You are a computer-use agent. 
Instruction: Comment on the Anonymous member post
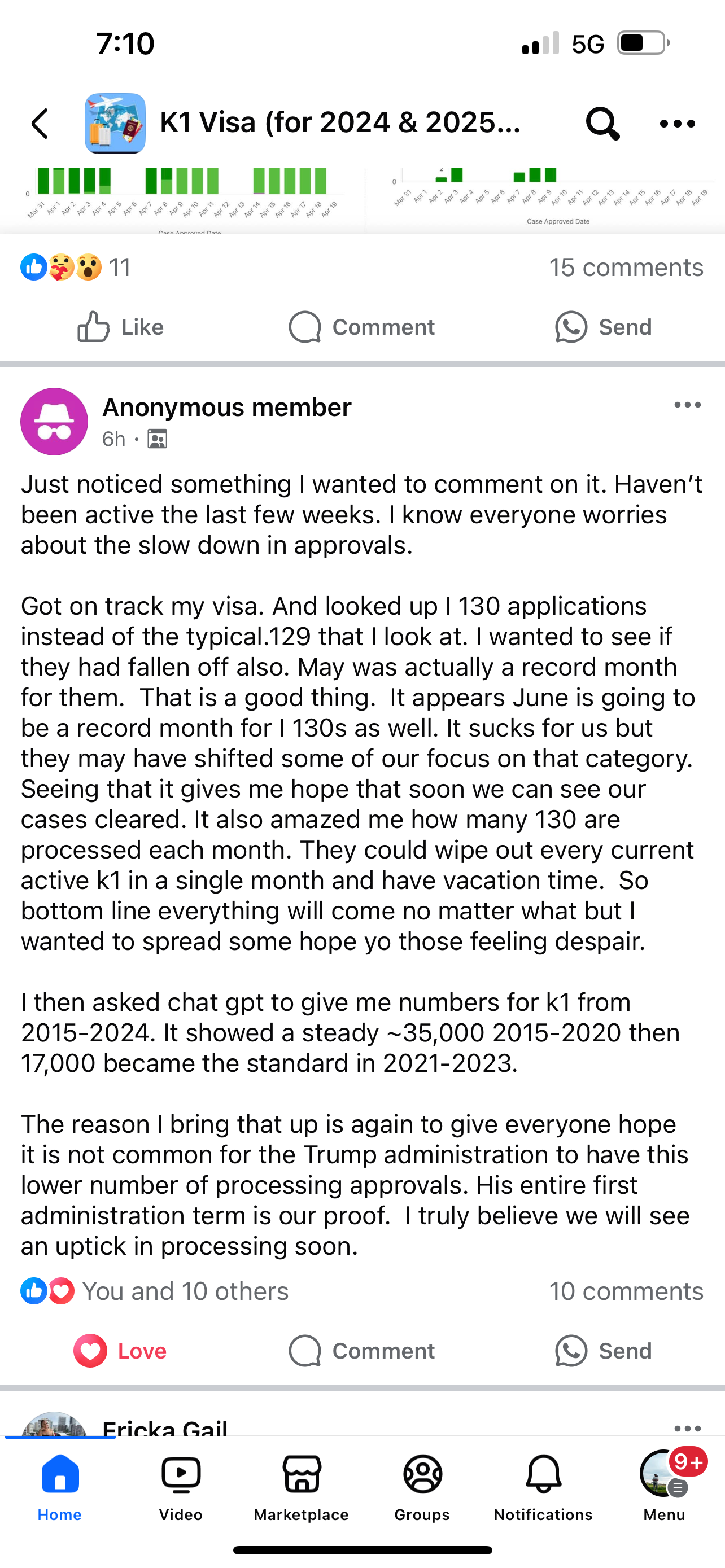coord(361,1351)
